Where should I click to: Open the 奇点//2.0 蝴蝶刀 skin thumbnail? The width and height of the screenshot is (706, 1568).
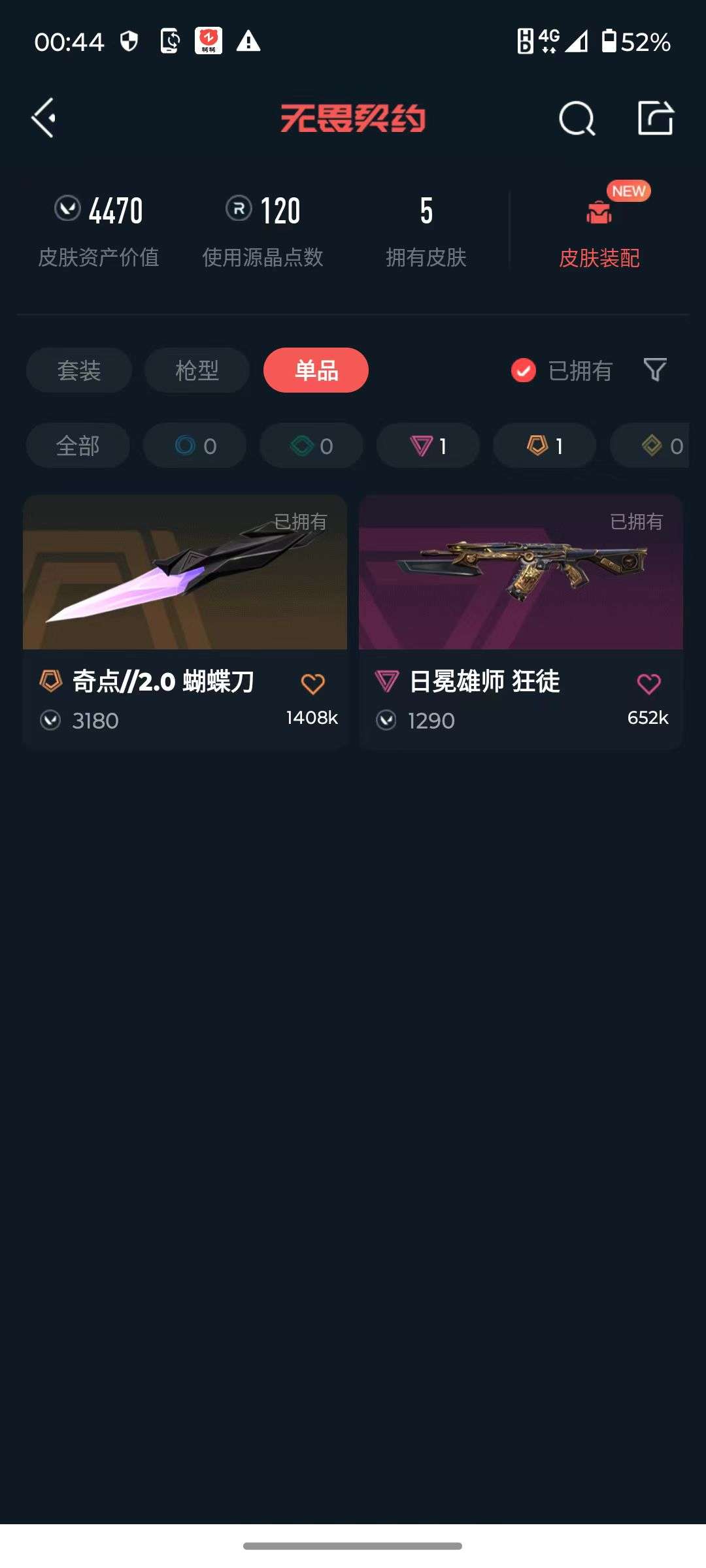point(186,572)
